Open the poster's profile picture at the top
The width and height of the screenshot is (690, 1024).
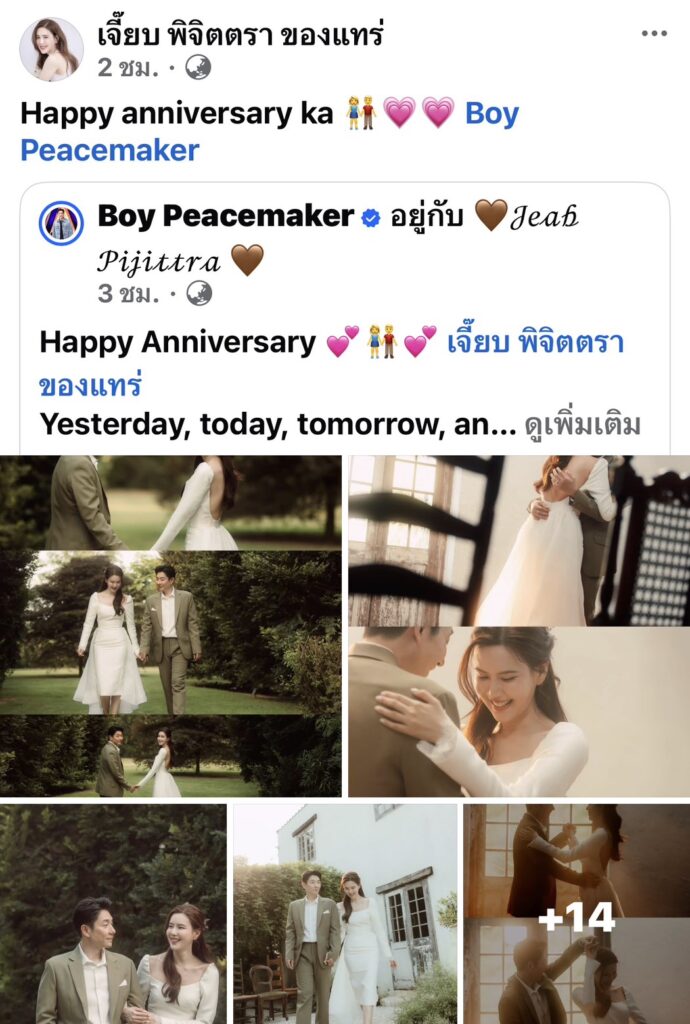pos(51,49)
